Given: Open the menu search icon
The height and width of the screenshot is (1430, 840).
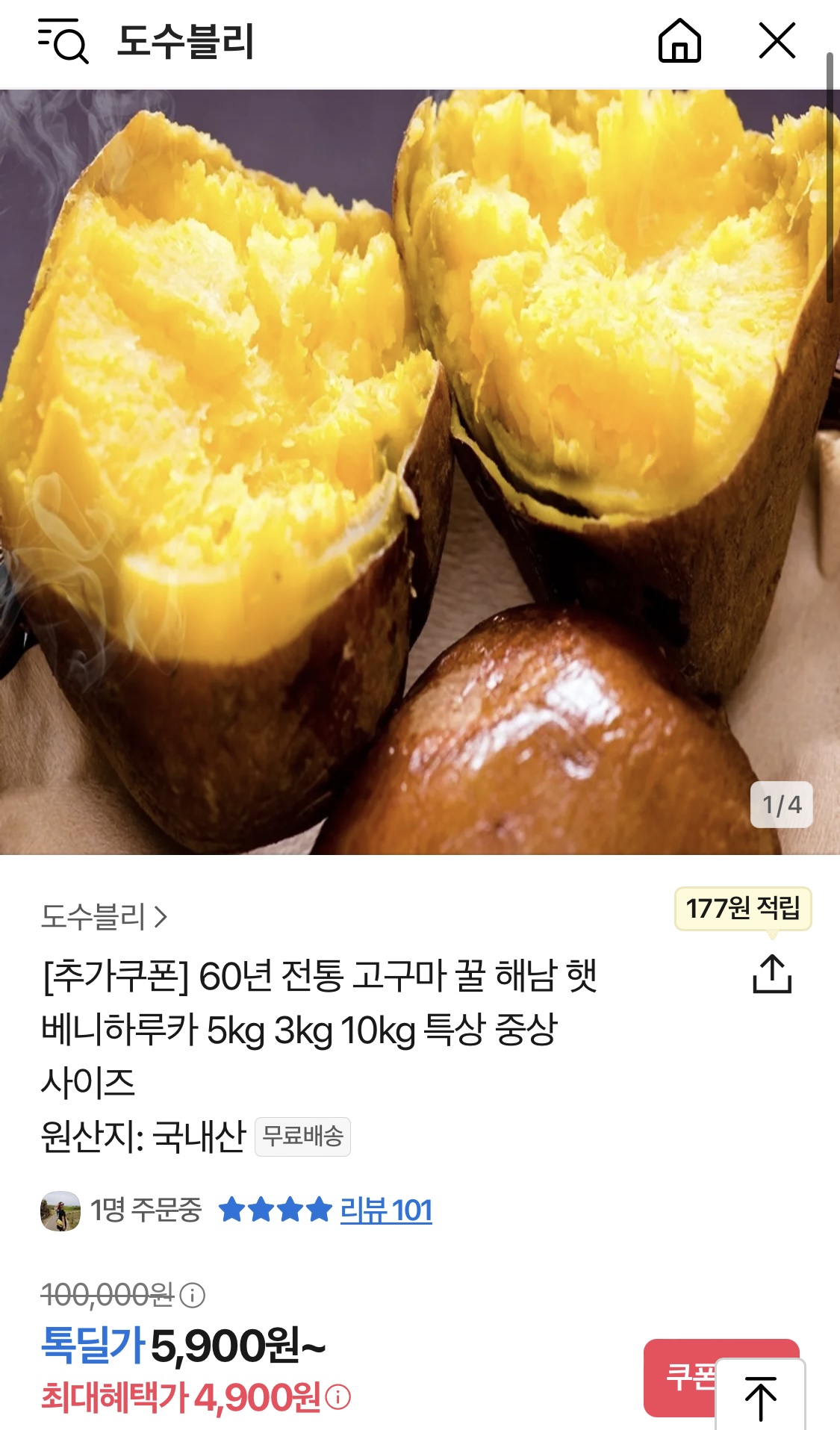Looking at the screenshot, I should (63, 42).
